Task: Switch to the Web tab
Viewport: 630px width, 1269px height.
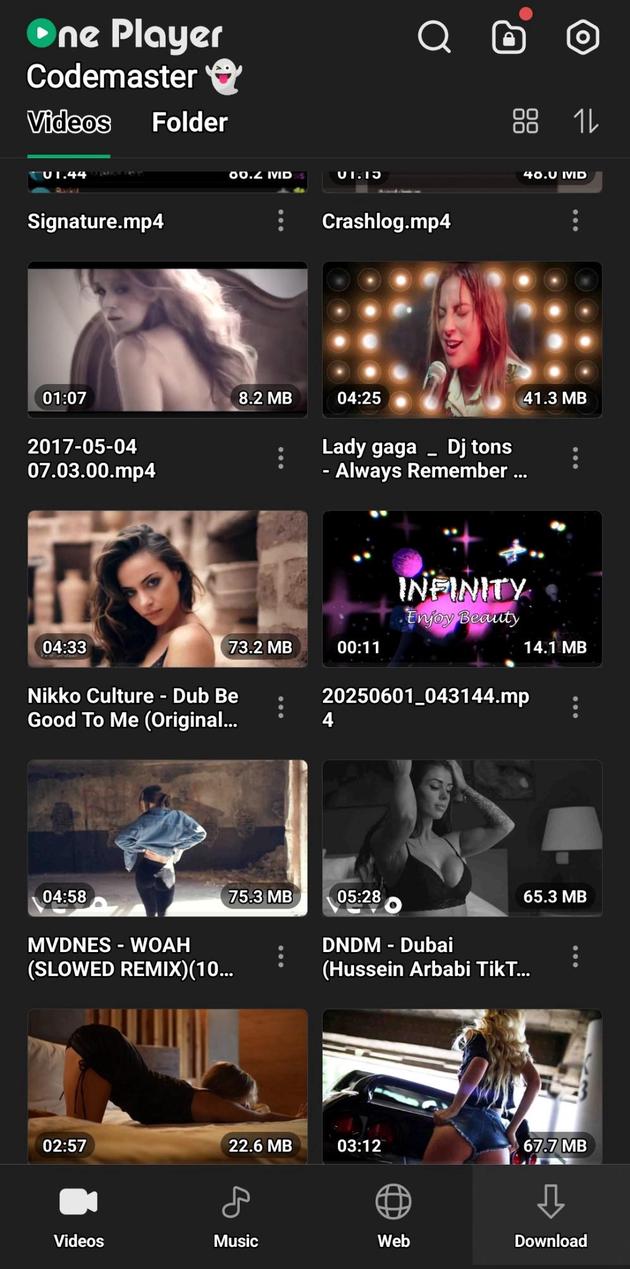Action: tap(393, 1216)
